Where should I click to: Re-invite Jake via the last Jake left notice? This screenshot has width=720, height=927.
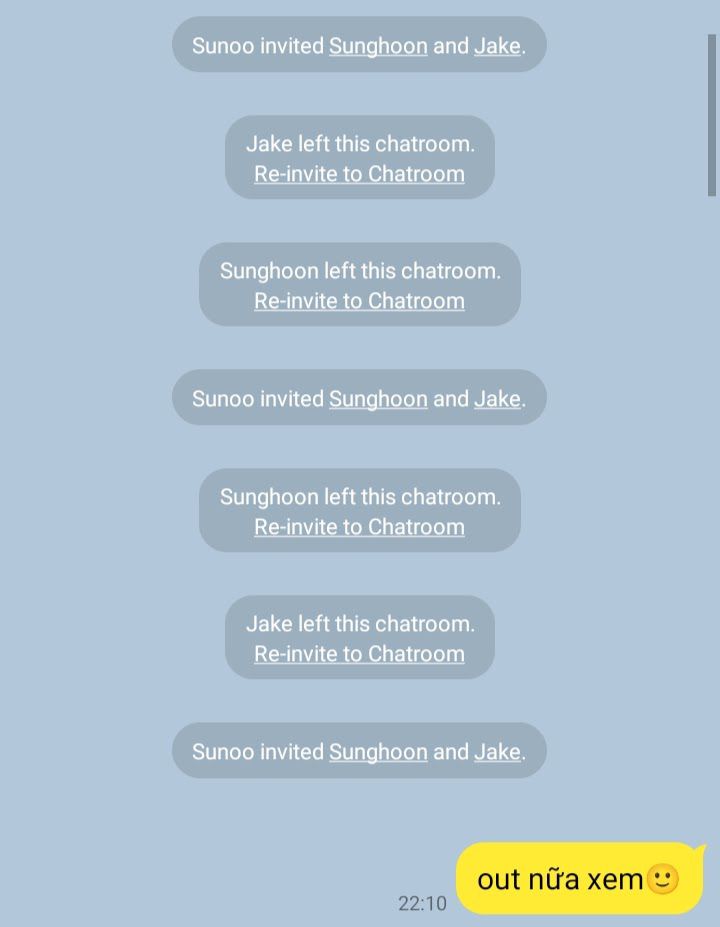(359, 654)
